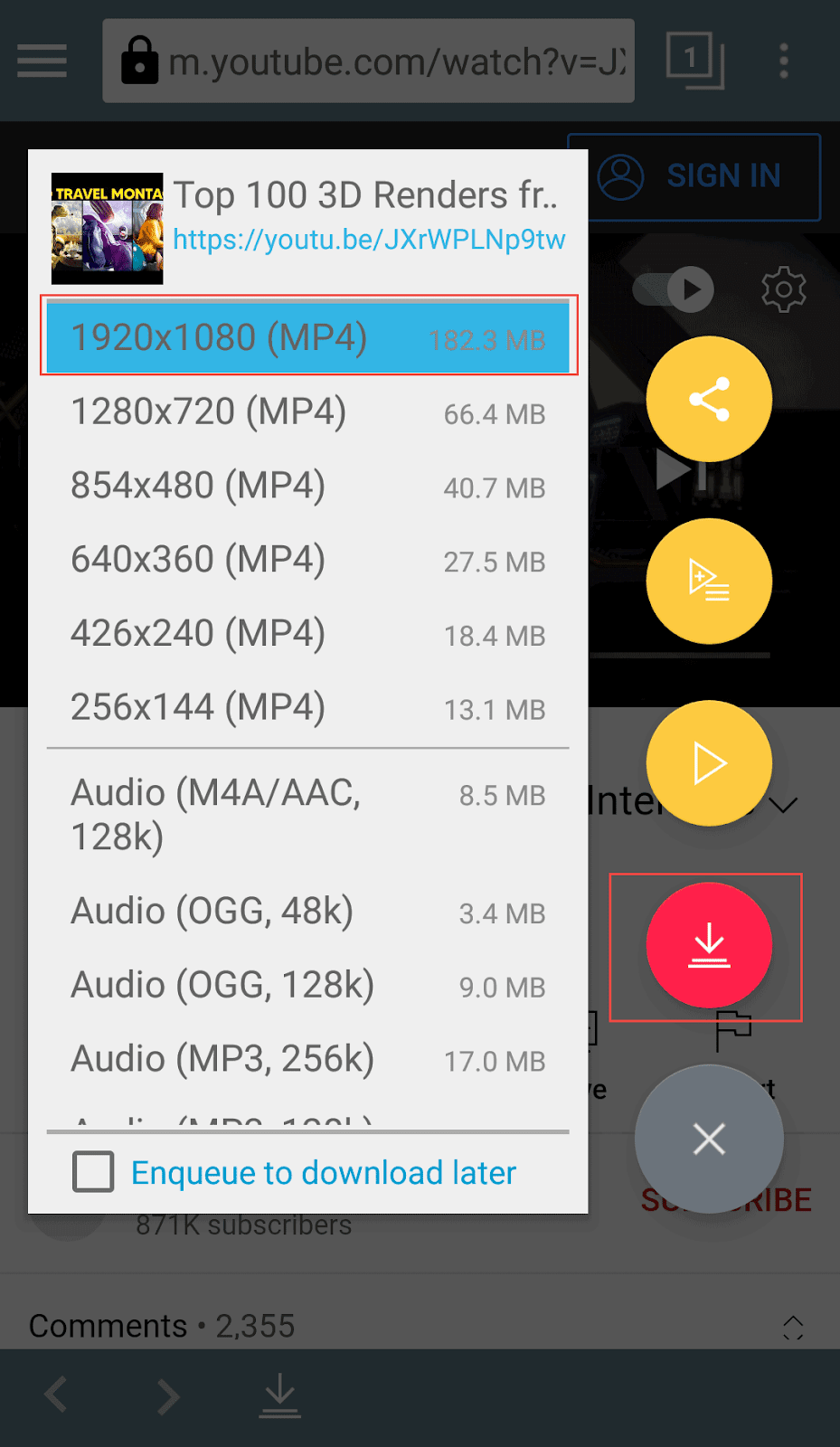
Task: Tap the yellow share button
Action: [x=709, y=400]
